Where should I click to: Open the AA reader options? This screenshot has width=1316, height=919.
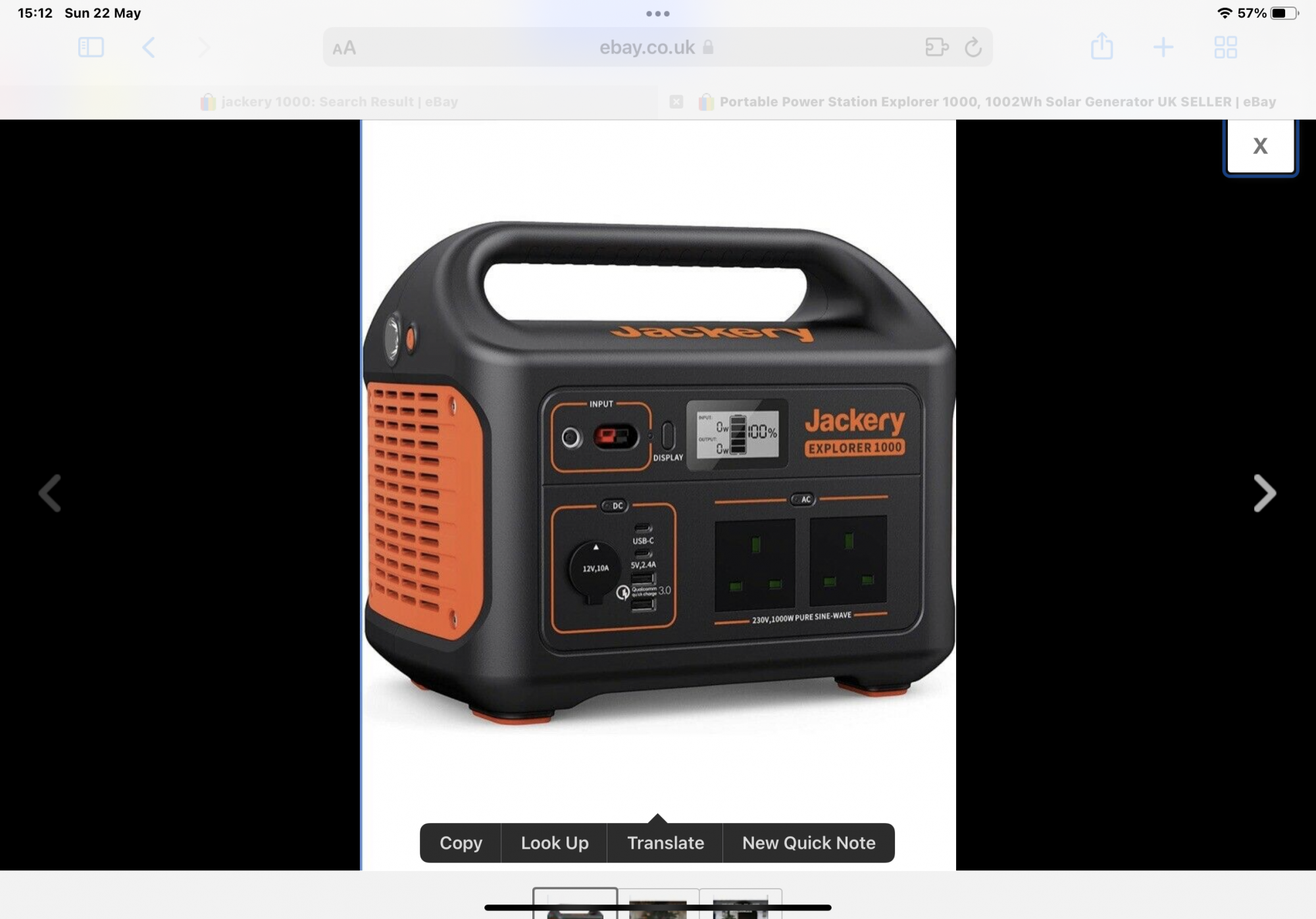click(344, 48)
